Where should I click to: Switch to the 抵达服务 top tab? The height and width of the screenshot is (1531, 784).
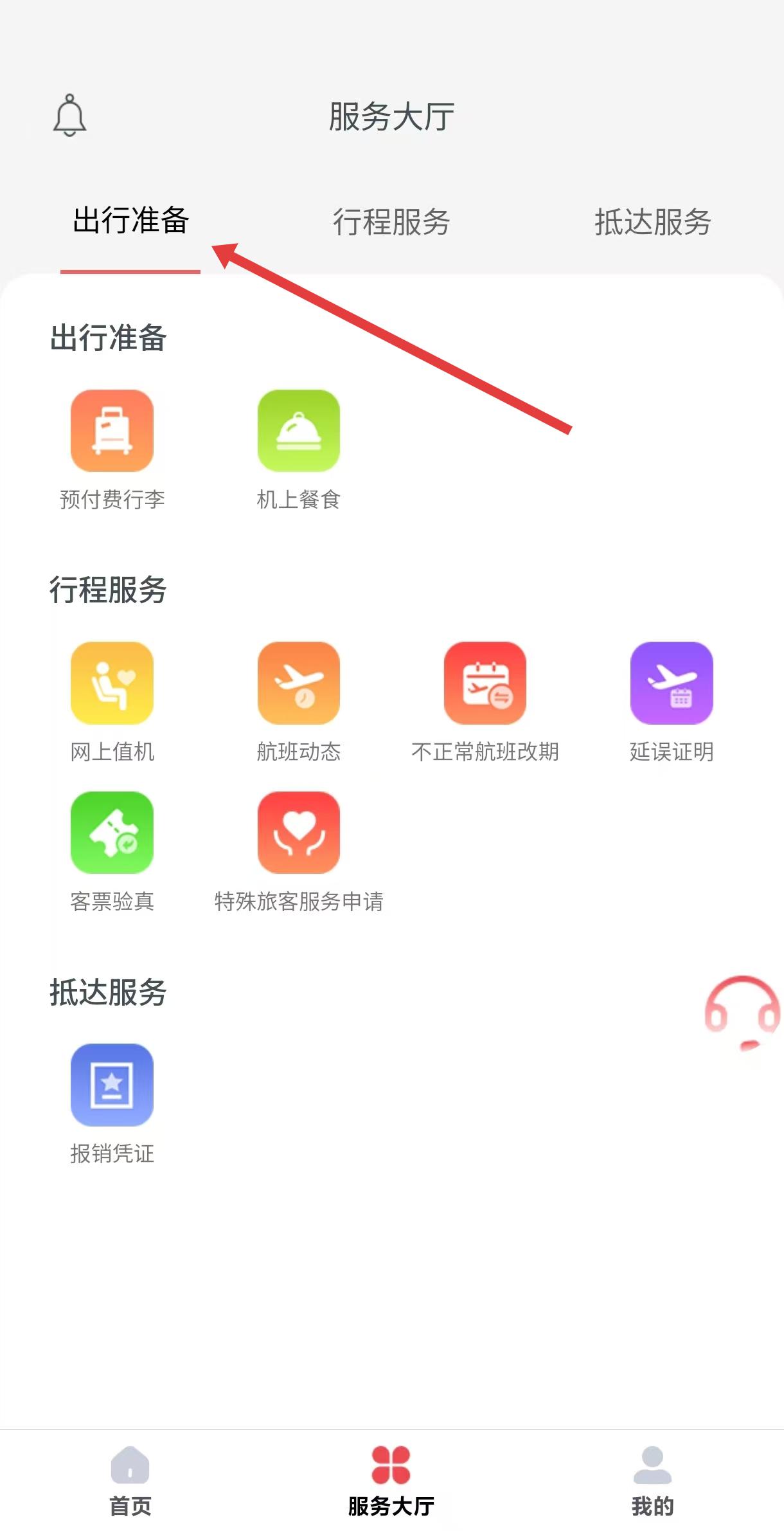pyautogui.click(x=652, y=222)
